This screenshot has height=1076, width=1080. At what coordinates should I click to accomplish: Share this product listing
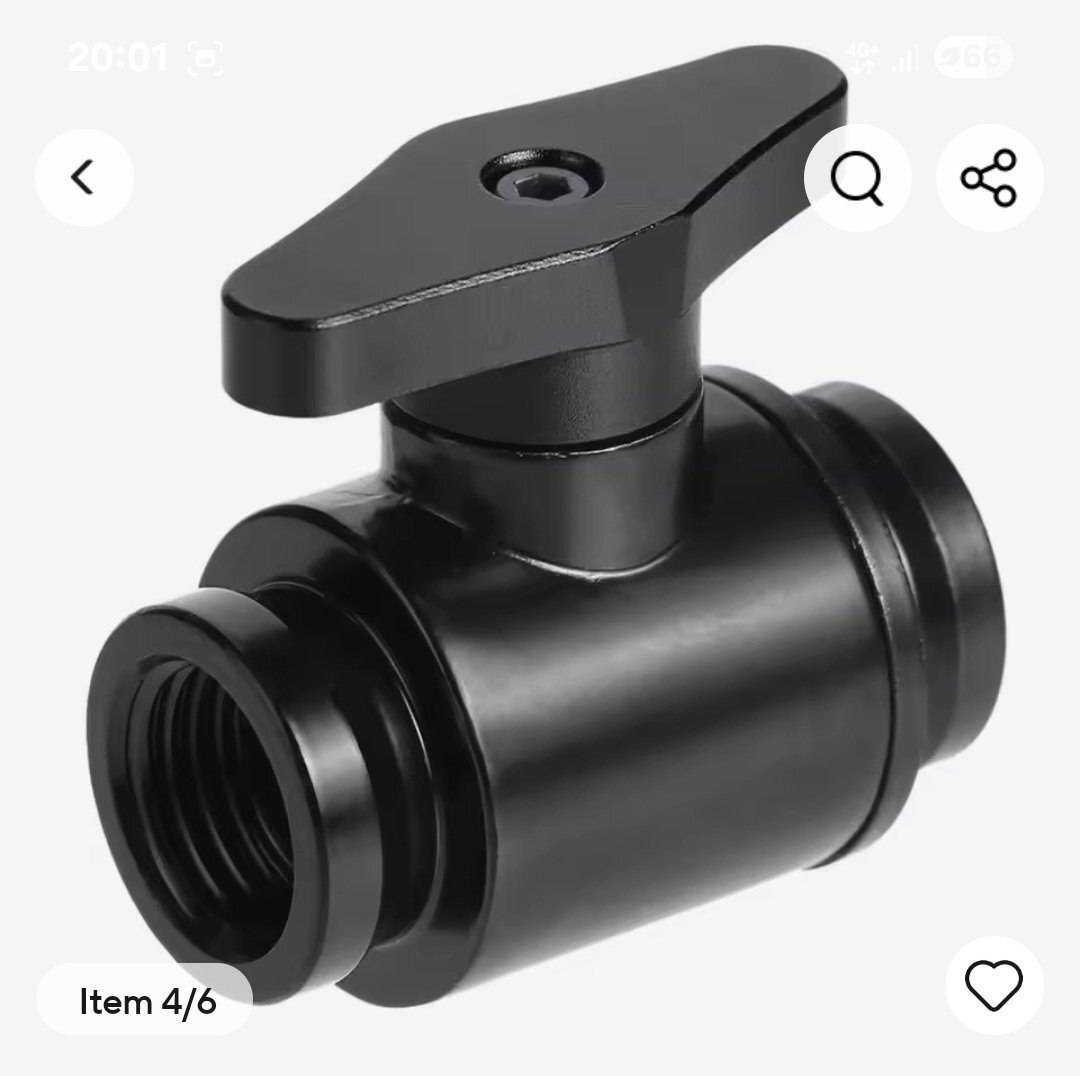pos(989,178)
